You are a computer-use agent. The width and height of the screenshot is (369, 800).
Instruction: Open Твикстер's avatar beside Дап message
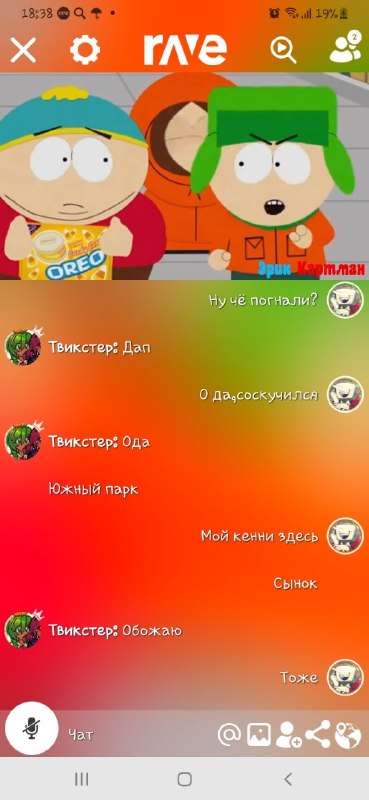point(23,346)
